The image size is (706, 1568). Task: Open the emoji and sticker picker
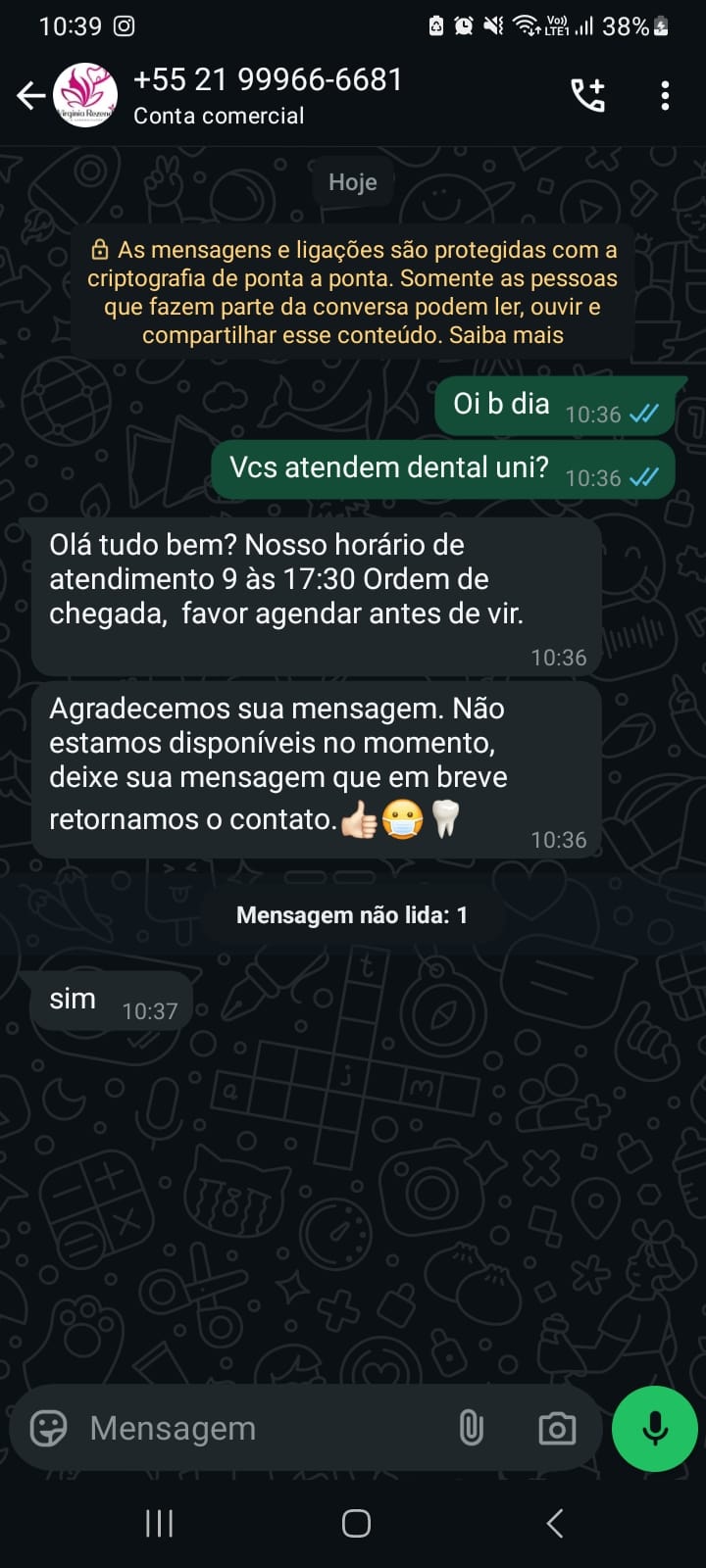(48, 1428)
